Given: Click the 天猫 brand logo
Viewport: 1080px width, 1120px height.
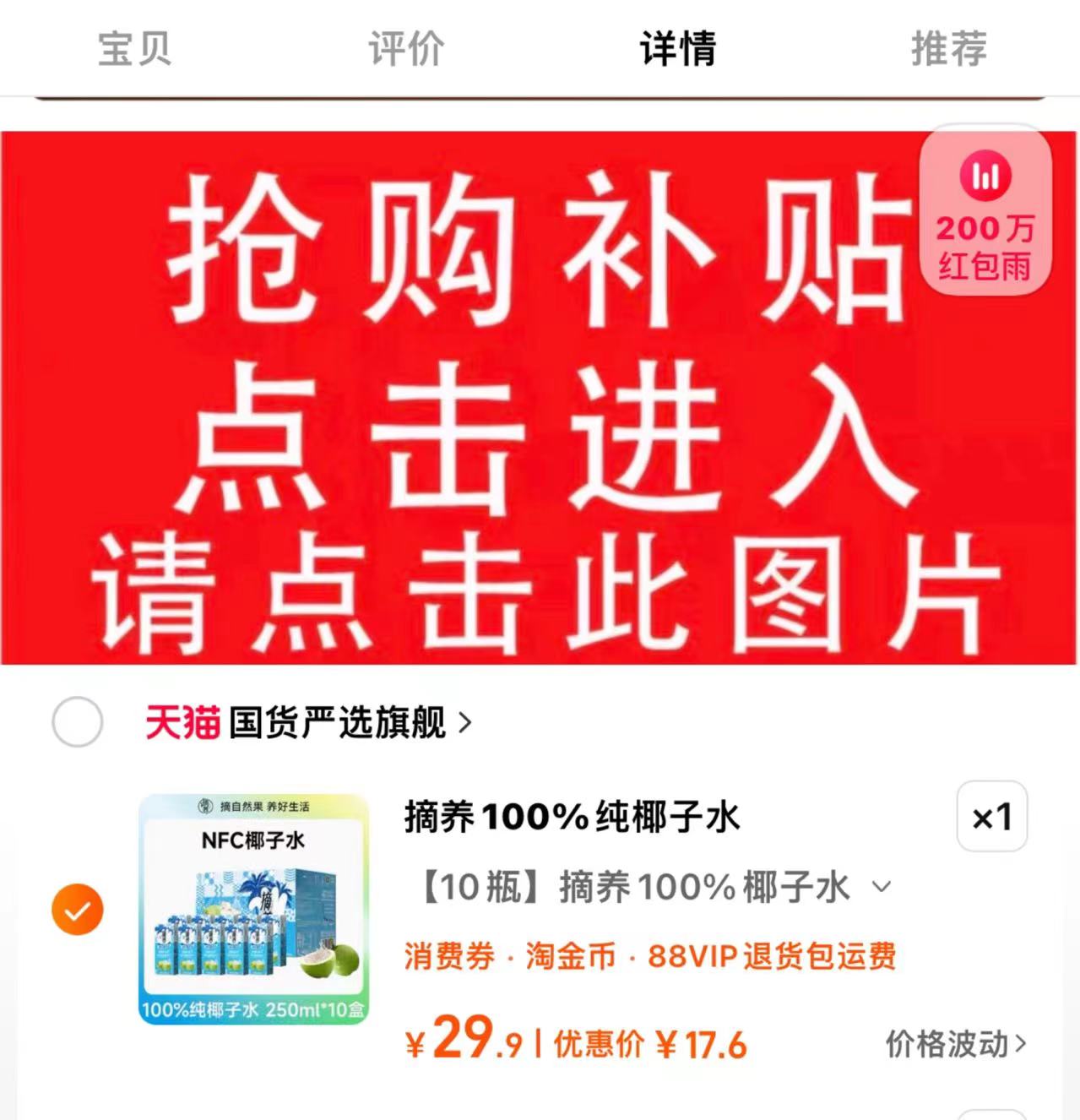Looking at the screenshot, I should point(182,723).
